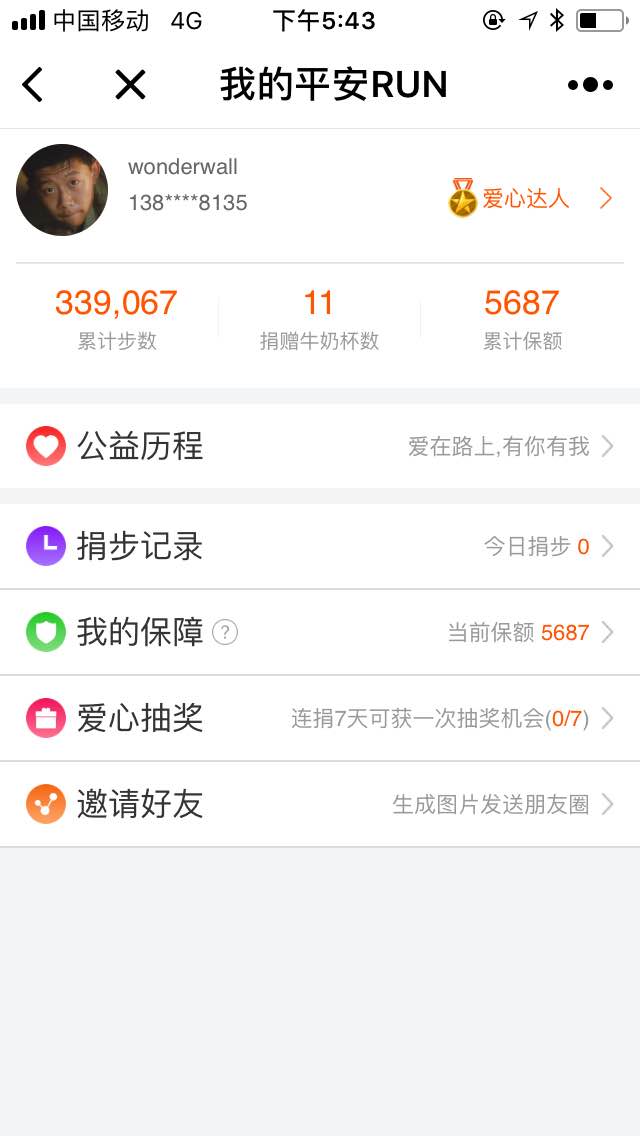This screenshot has width=640, height=1136.
Task: Enter the 爱心抽奖 lottery page
Action: click(x=320, y=719)
